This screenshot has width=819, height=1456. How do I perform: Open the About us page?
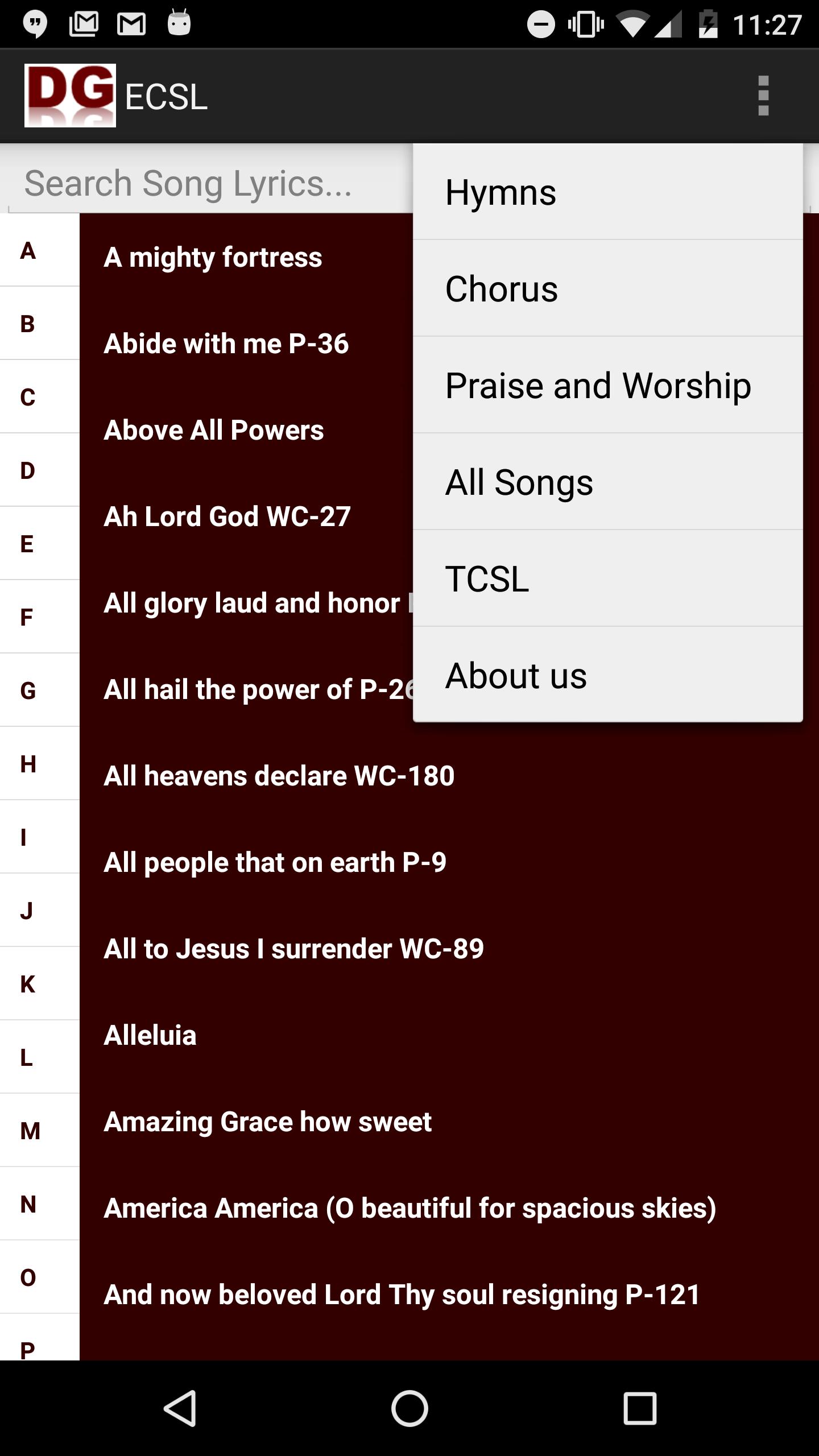[607, 675]
